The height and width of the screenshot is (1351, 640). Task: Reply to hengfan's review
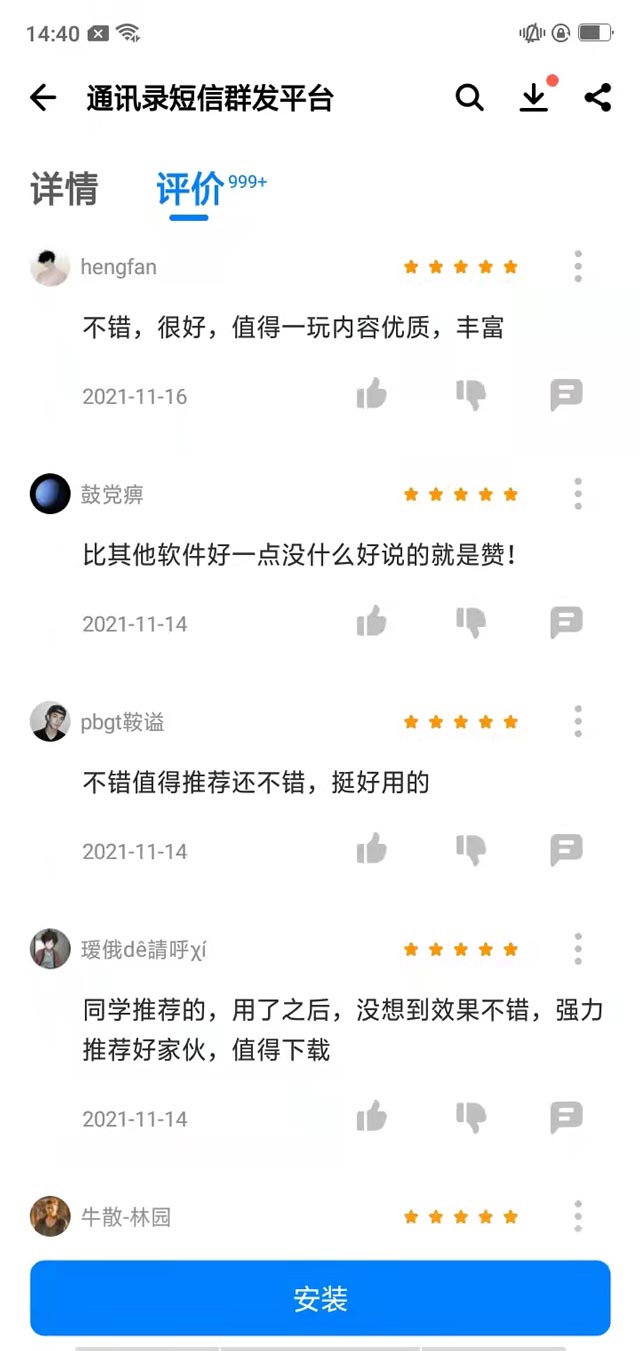click(x=566, y=395)
